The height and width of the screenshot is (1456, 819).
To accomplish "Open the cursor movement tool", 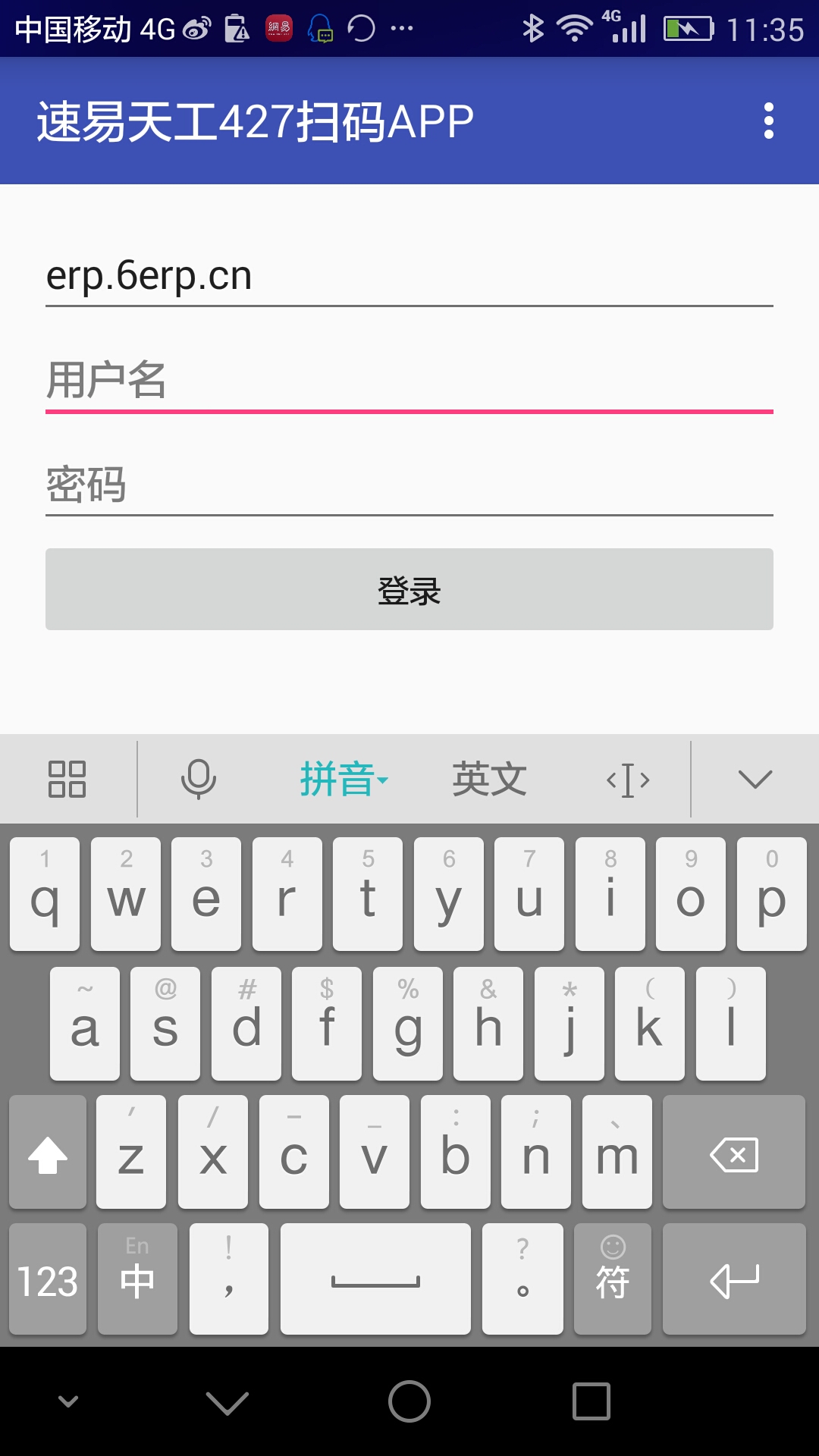I will 628,780.
